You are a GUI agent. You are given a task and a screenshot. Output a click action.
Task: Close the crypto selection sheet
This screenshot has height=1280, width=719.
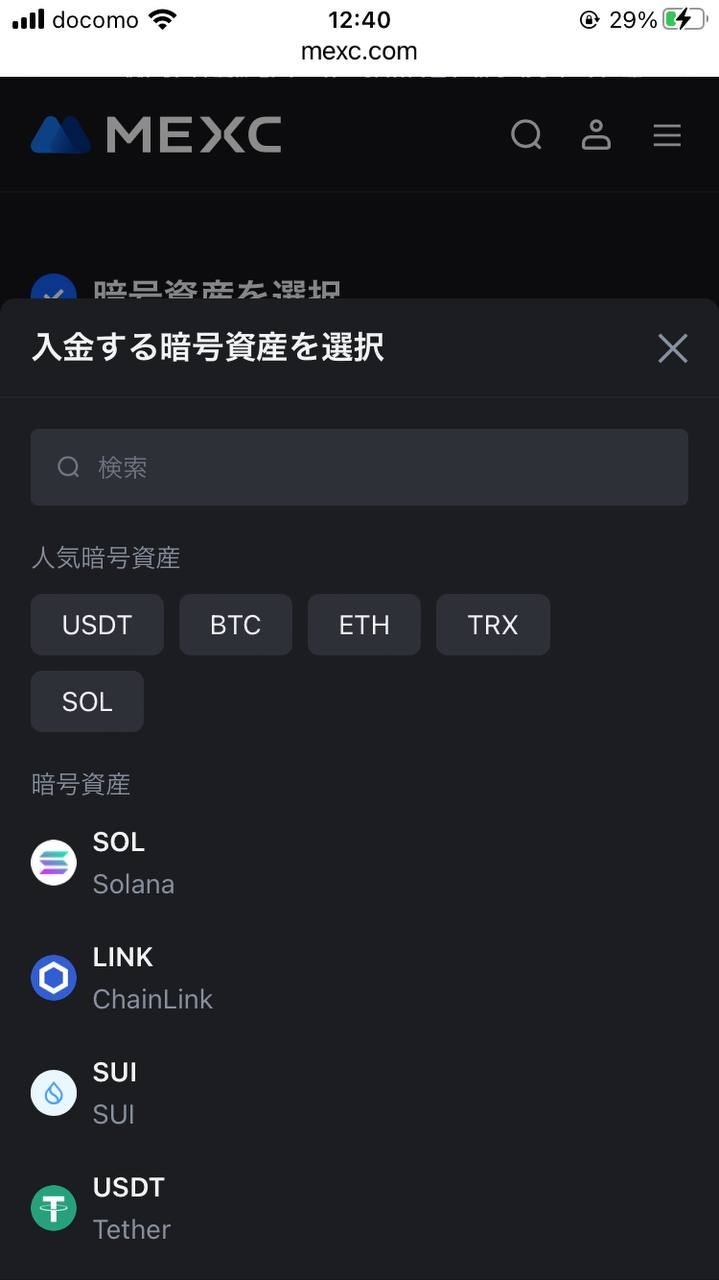(x=672, y=348)
